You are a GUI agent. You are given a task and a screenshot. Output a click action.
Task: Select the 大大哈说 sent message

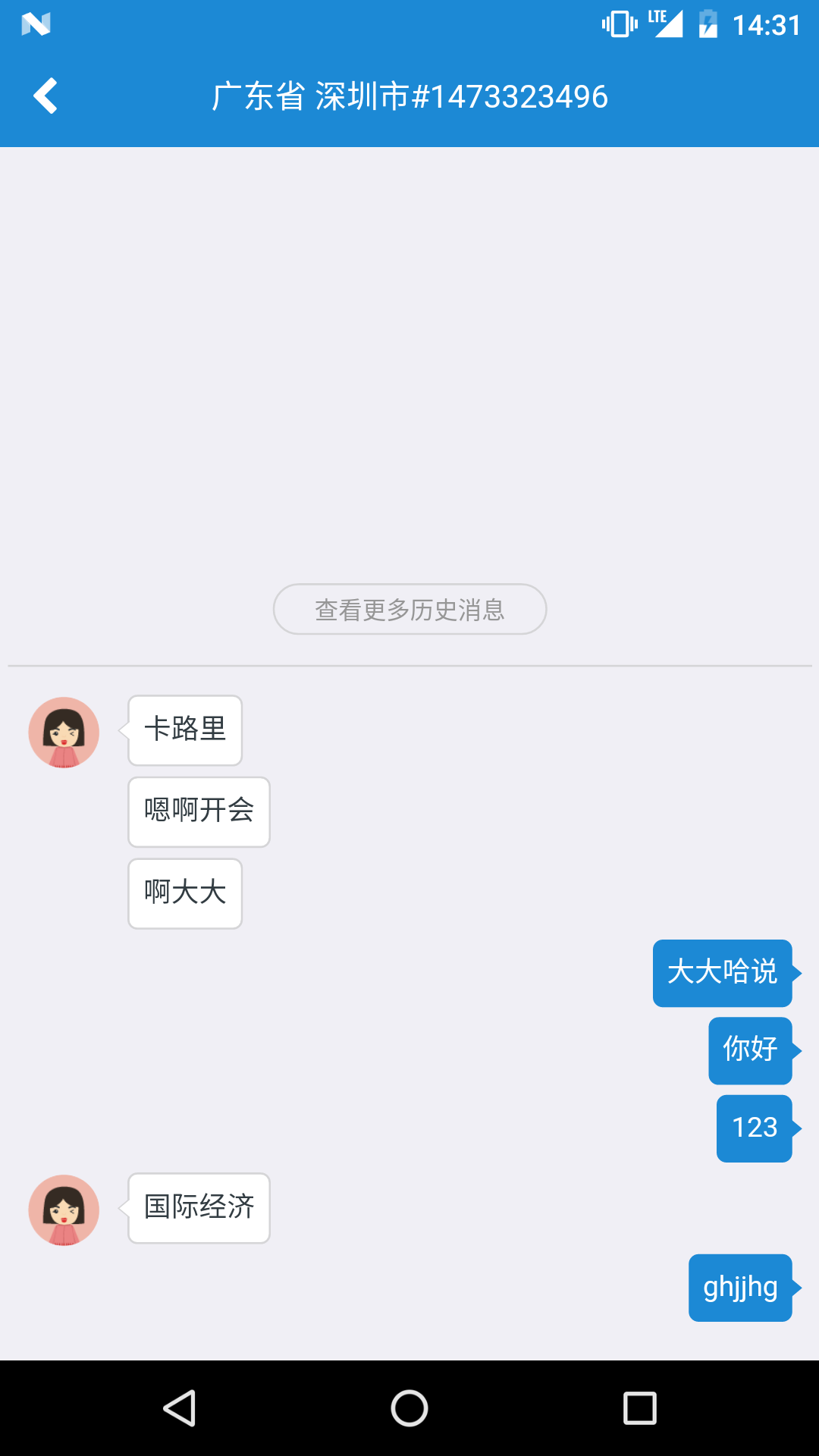(x=721, y=973)
